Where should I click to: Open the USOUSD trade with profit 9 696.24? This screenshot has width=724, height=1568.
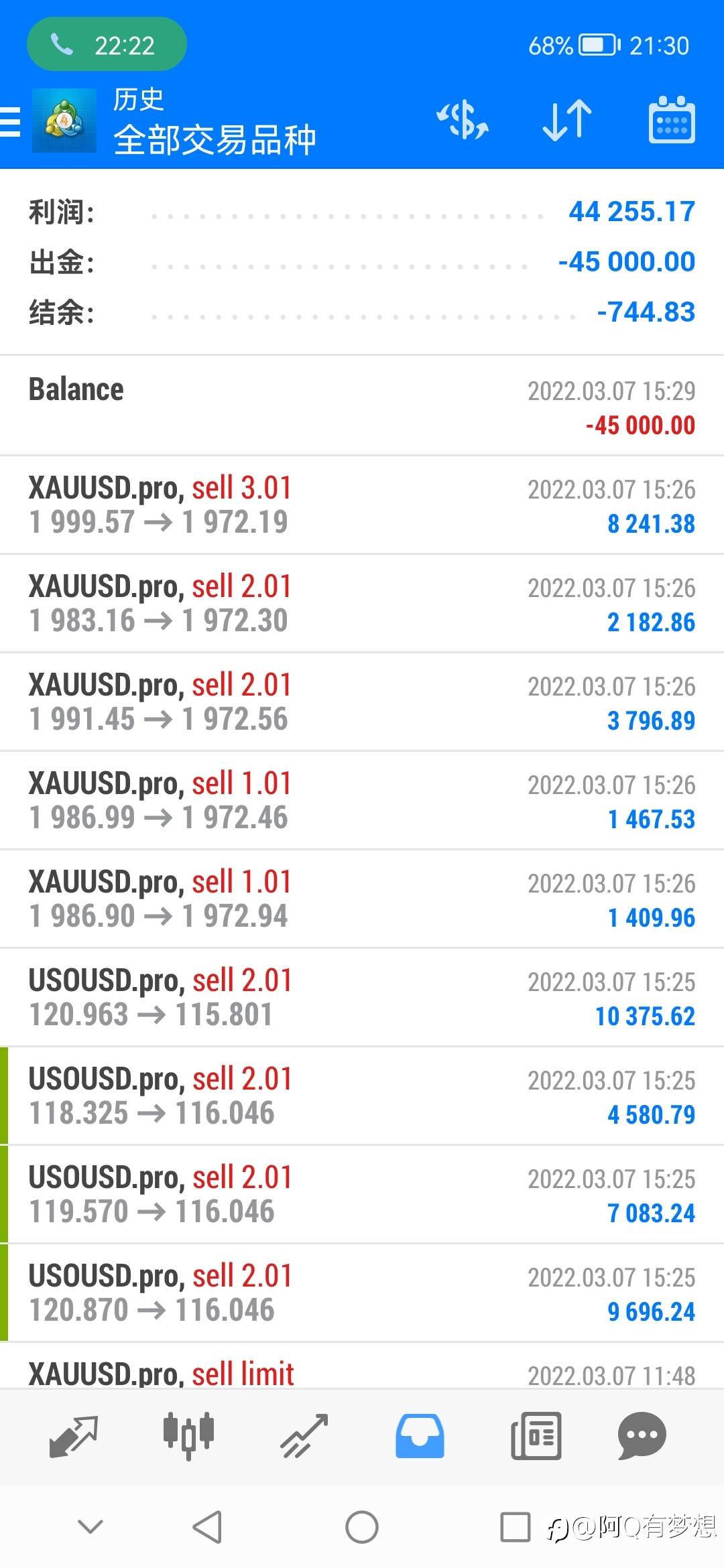coord(362,1293)
